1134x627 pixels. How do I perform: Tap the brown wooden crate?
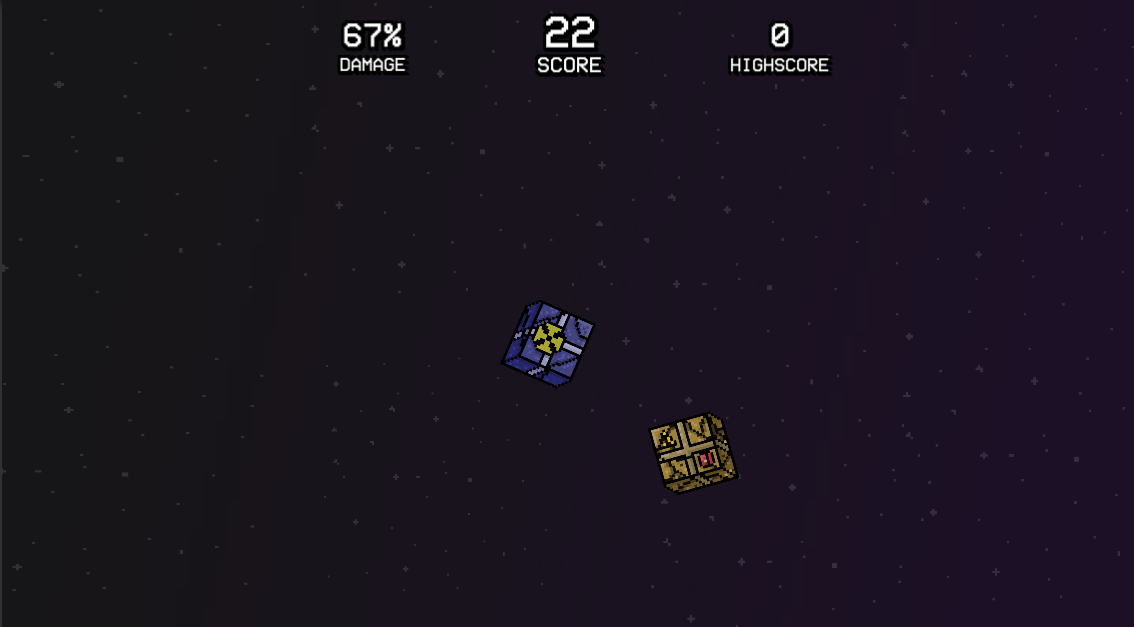point(694,453)
